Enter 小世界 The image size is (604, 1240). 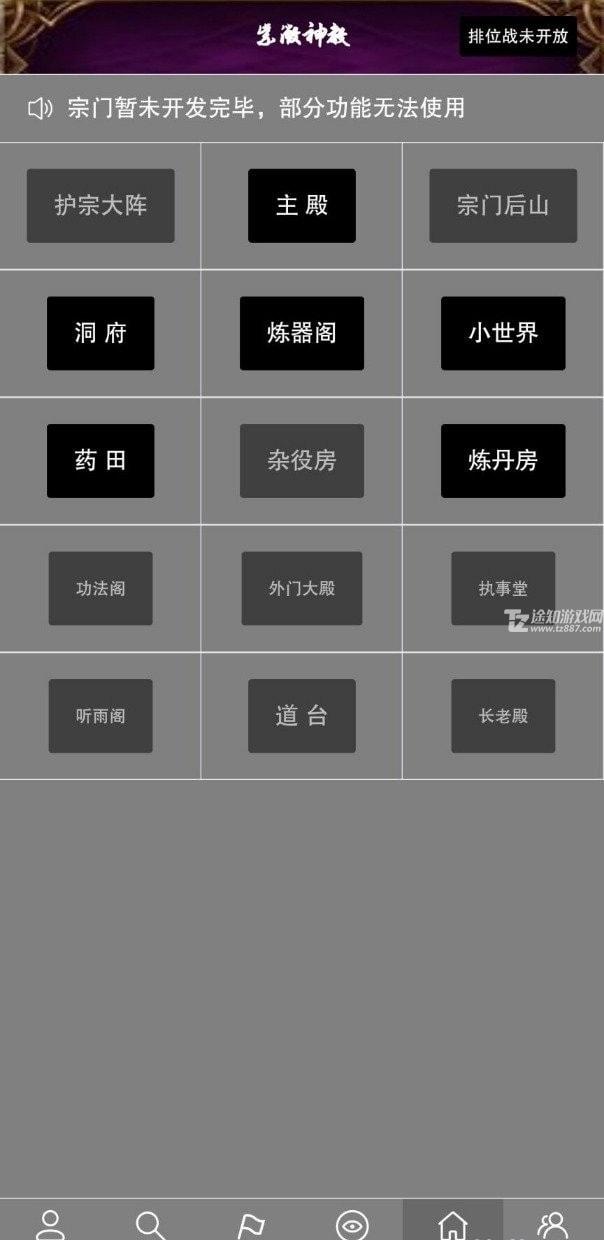point(502,333)
